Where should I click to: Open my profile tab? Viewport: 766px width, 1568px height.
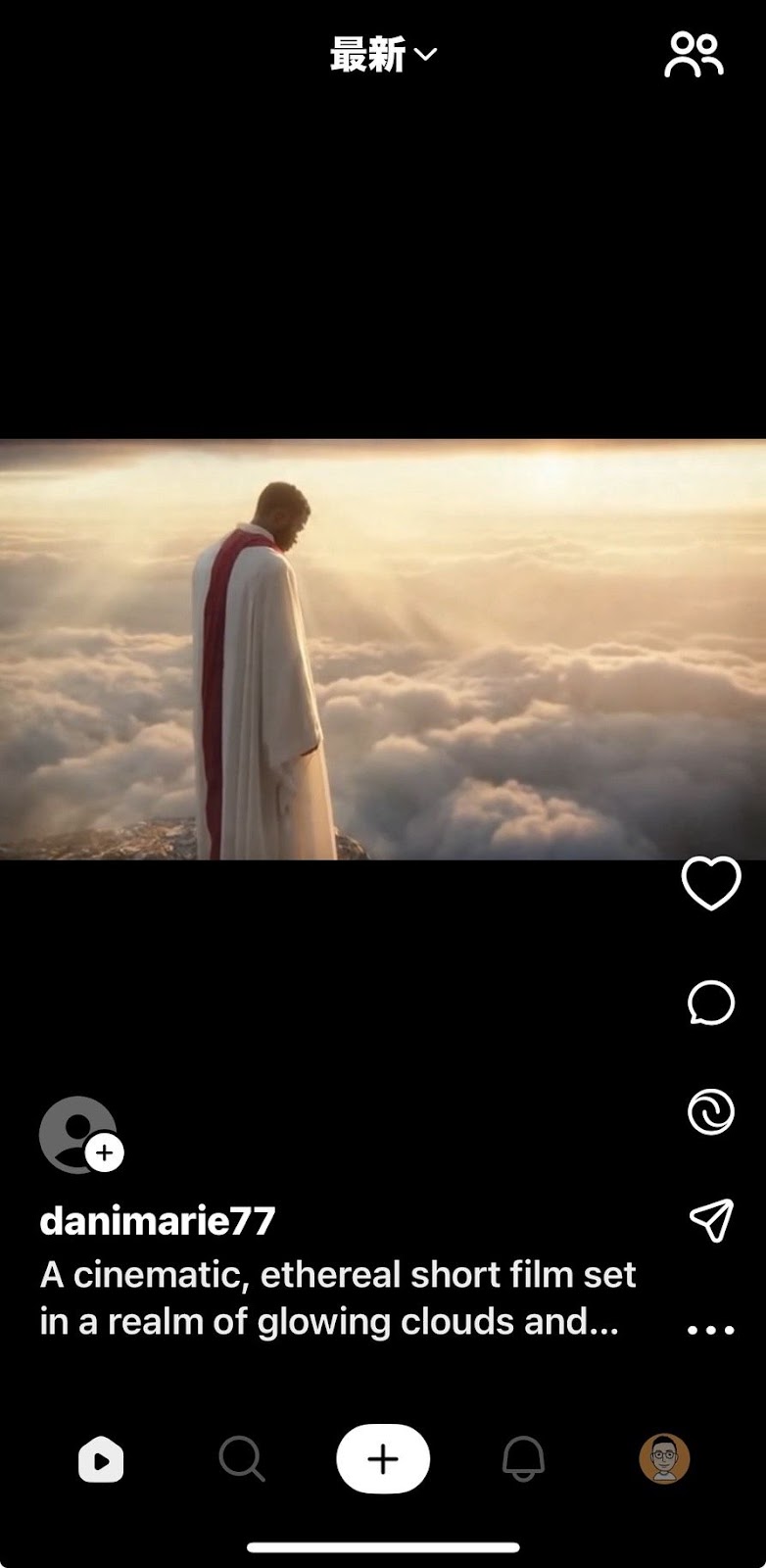pos(664,1459)
